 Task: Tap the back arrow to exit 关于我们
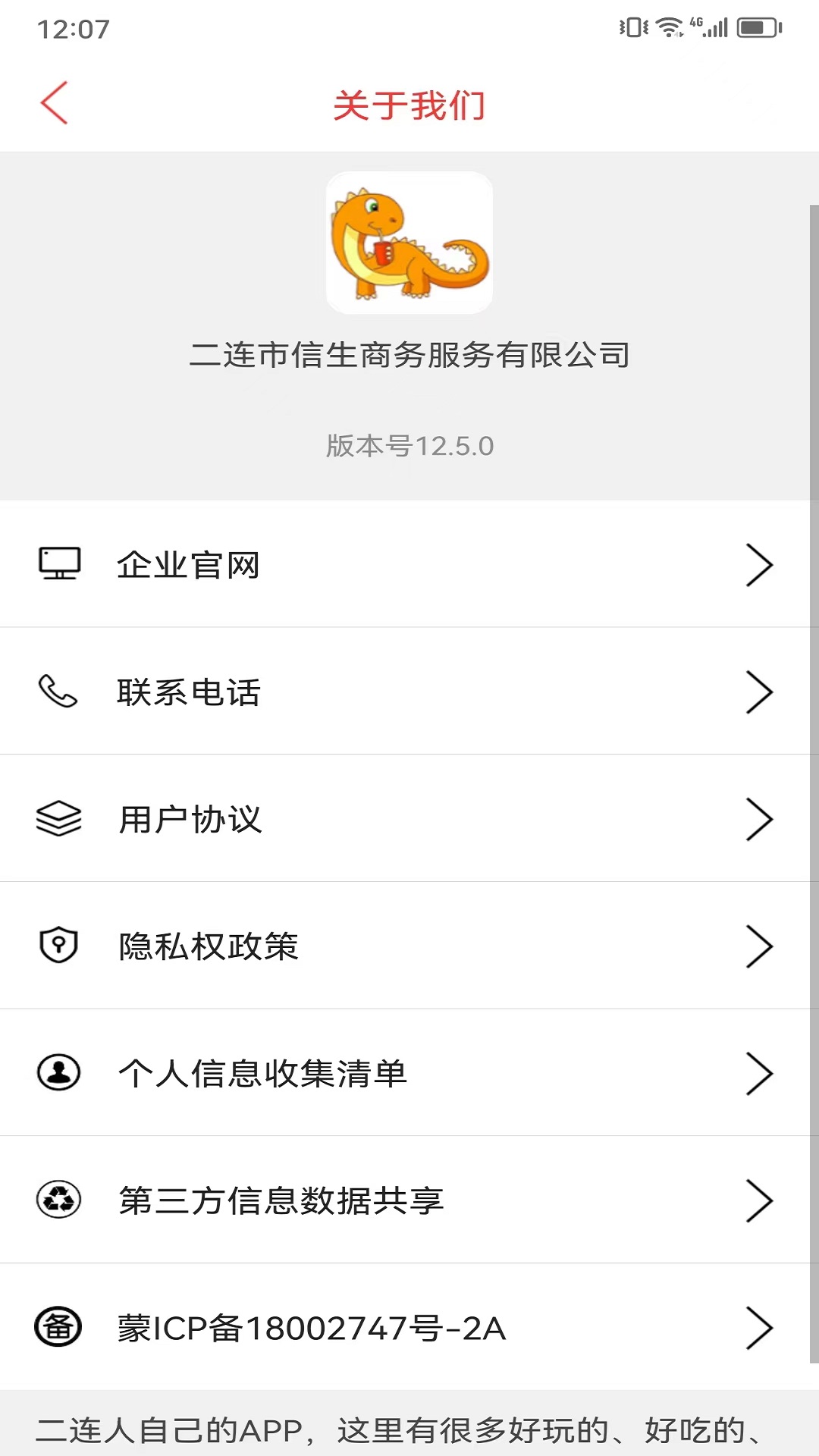coord(53,104)
